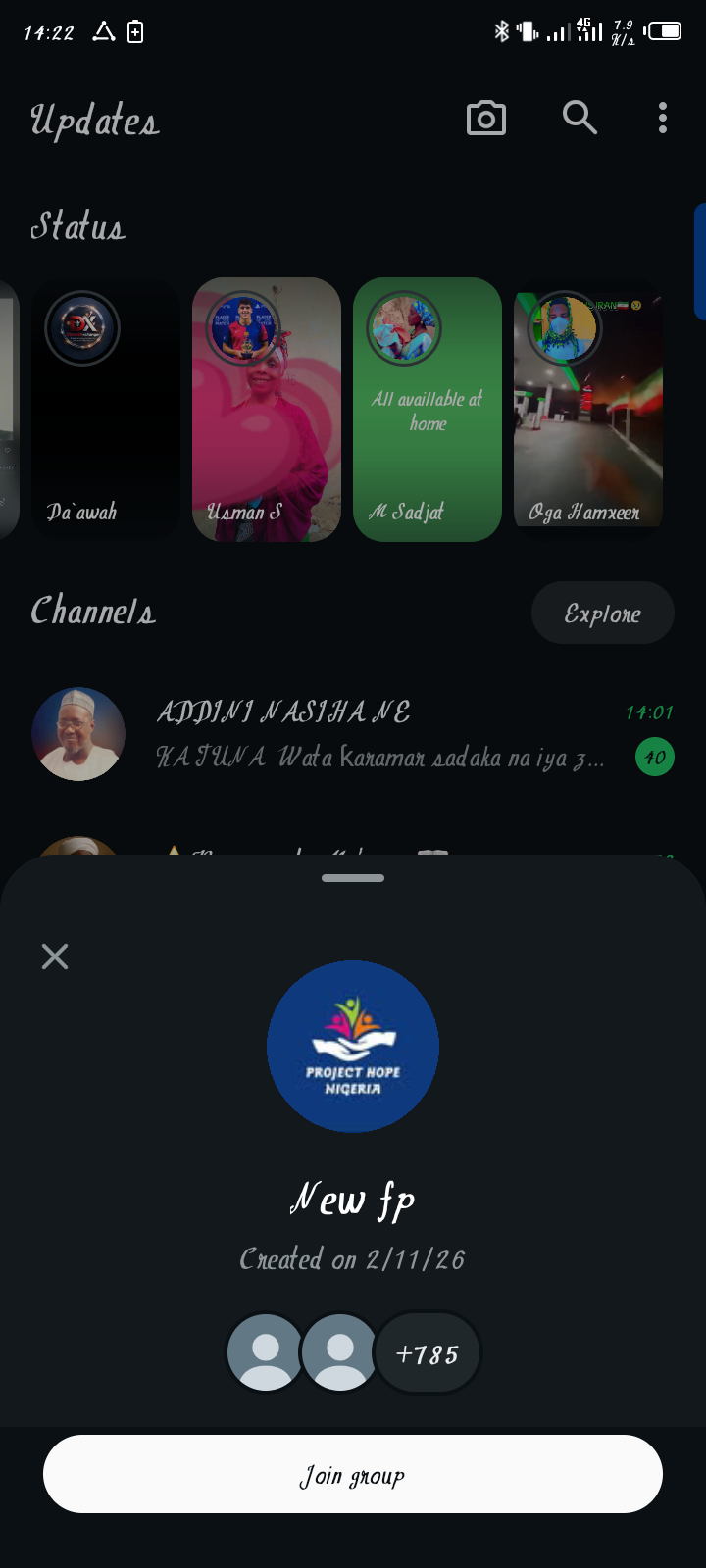Join the New fp group

tap(353, 1474)
